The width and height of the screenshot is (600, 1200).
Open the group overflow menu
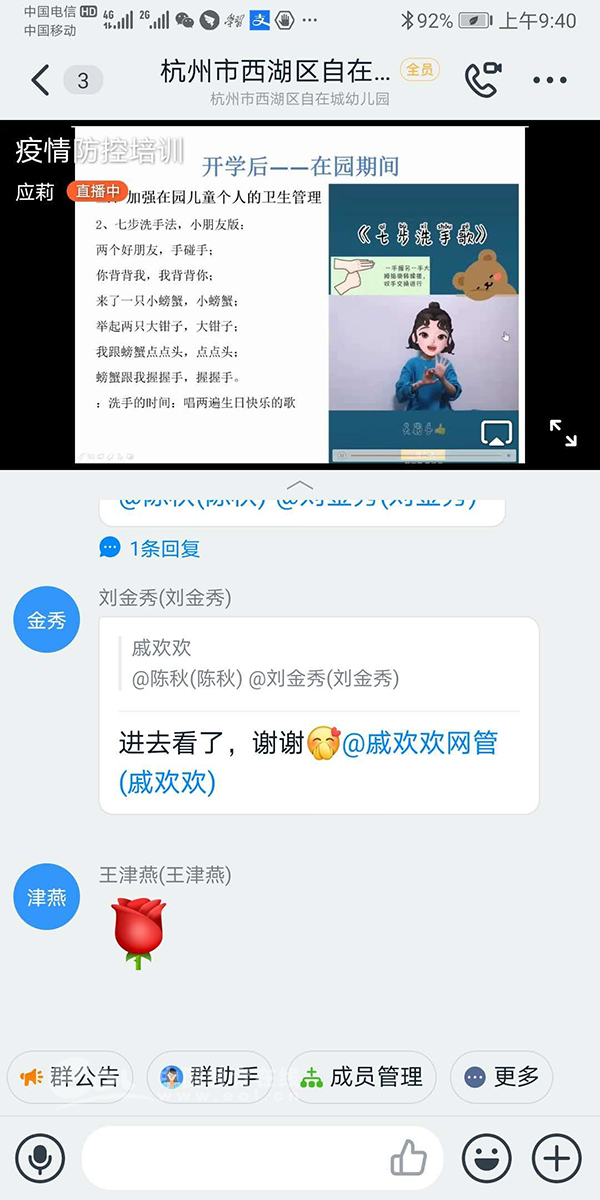(549, 80)
